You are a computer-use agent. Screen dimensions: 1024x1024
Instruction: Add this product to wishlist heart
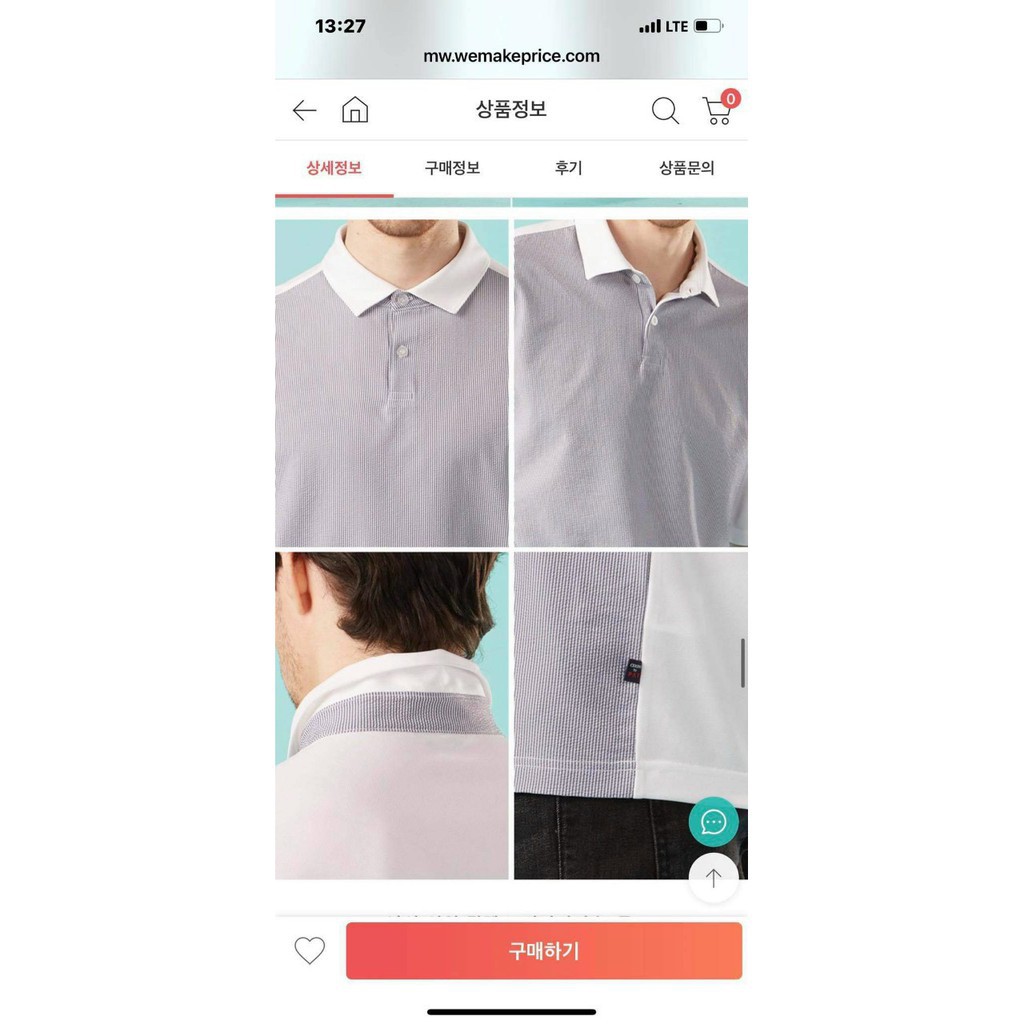click(310, 950)
